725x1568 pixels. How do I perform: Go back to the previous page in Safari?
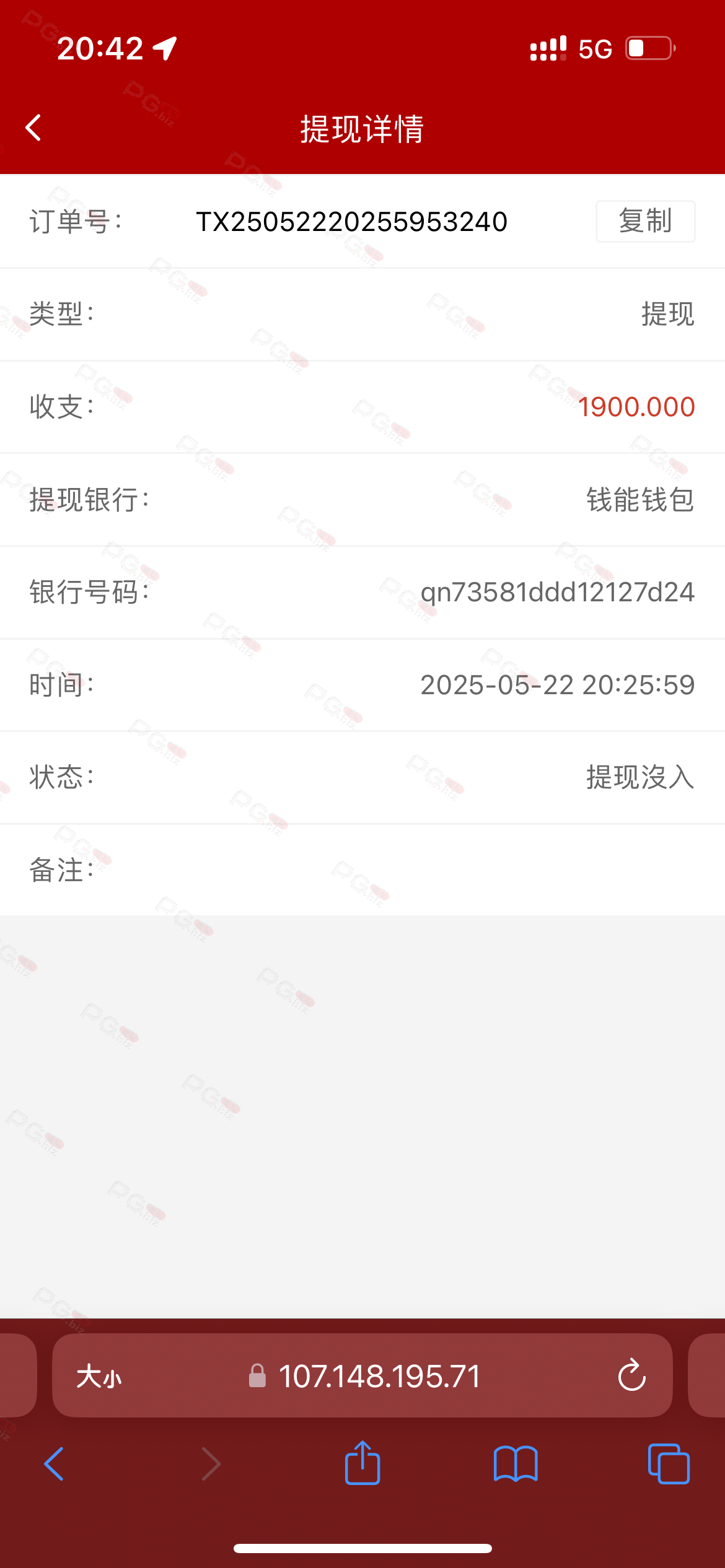pos(54,1464)
